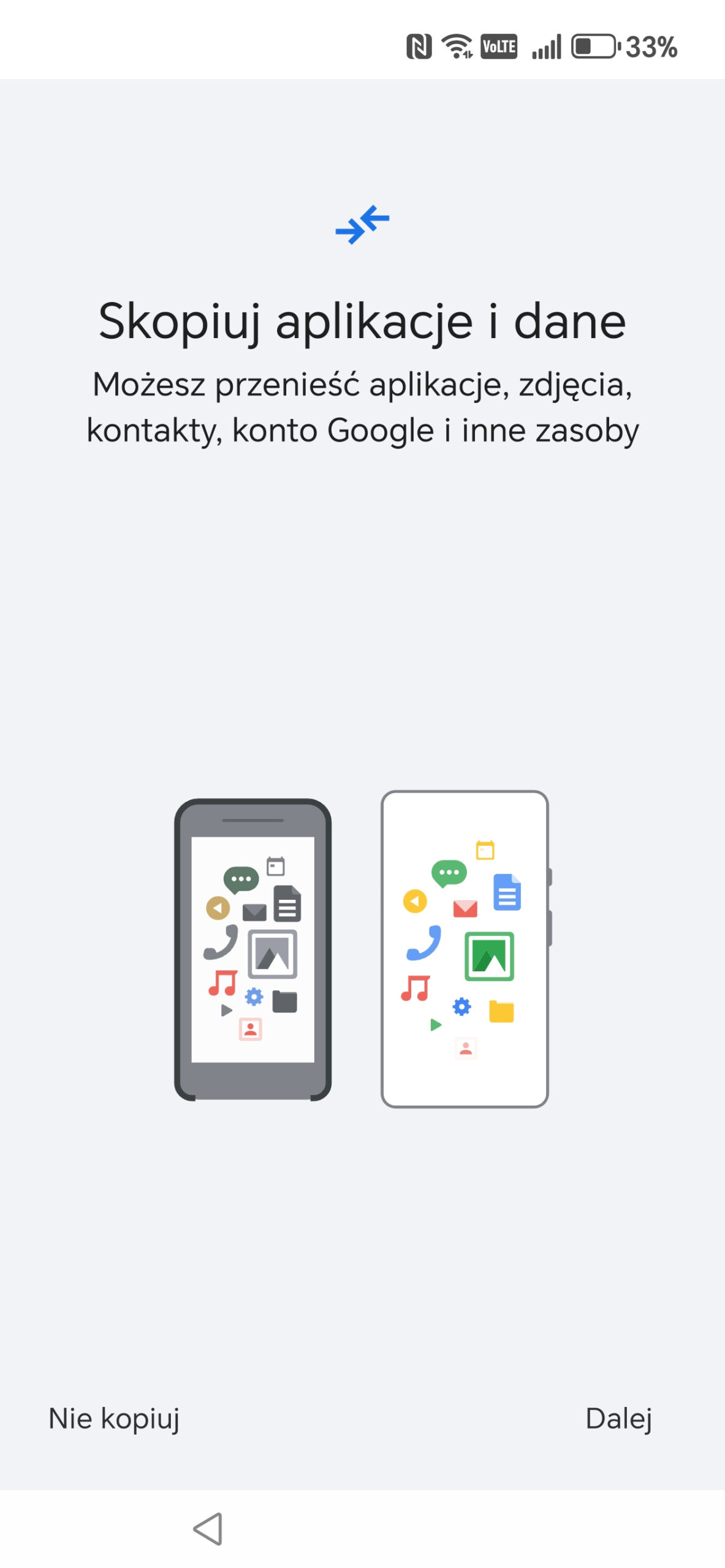725x1568 pixels.
Task: Tap Dalej to continue copying data
Action: (618, 1419)
